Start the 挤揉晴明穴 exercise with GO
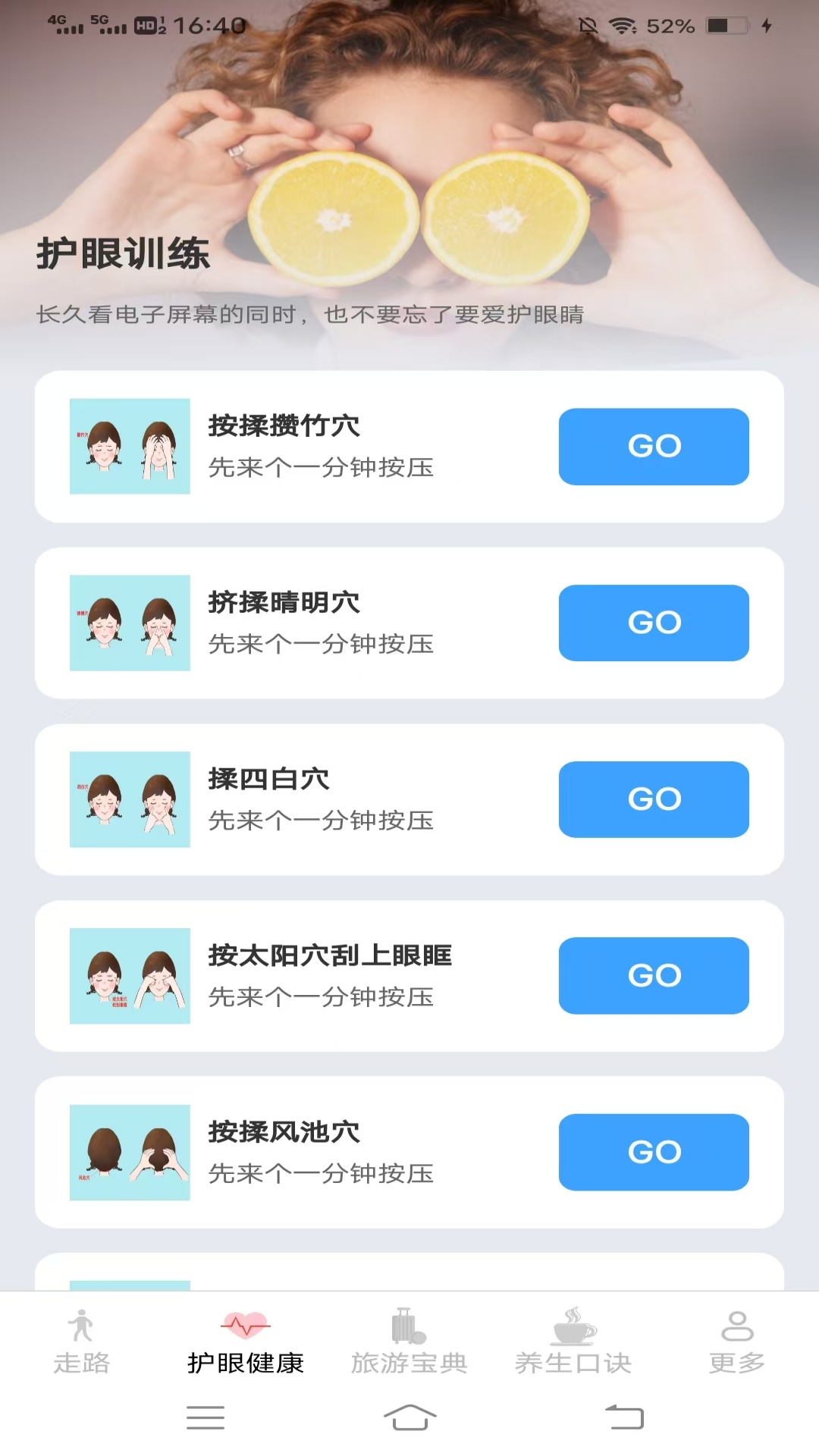 pos(653,623)
